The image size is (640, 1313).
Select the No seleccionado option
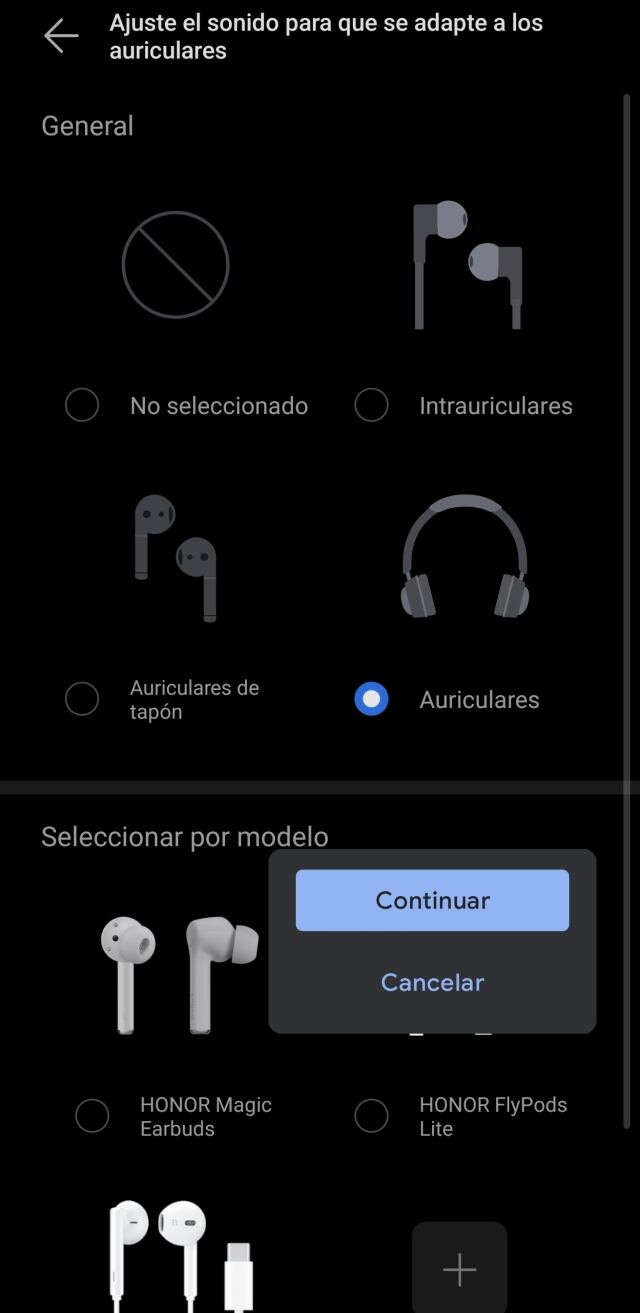pyautogui.click(x=82, y=406)
